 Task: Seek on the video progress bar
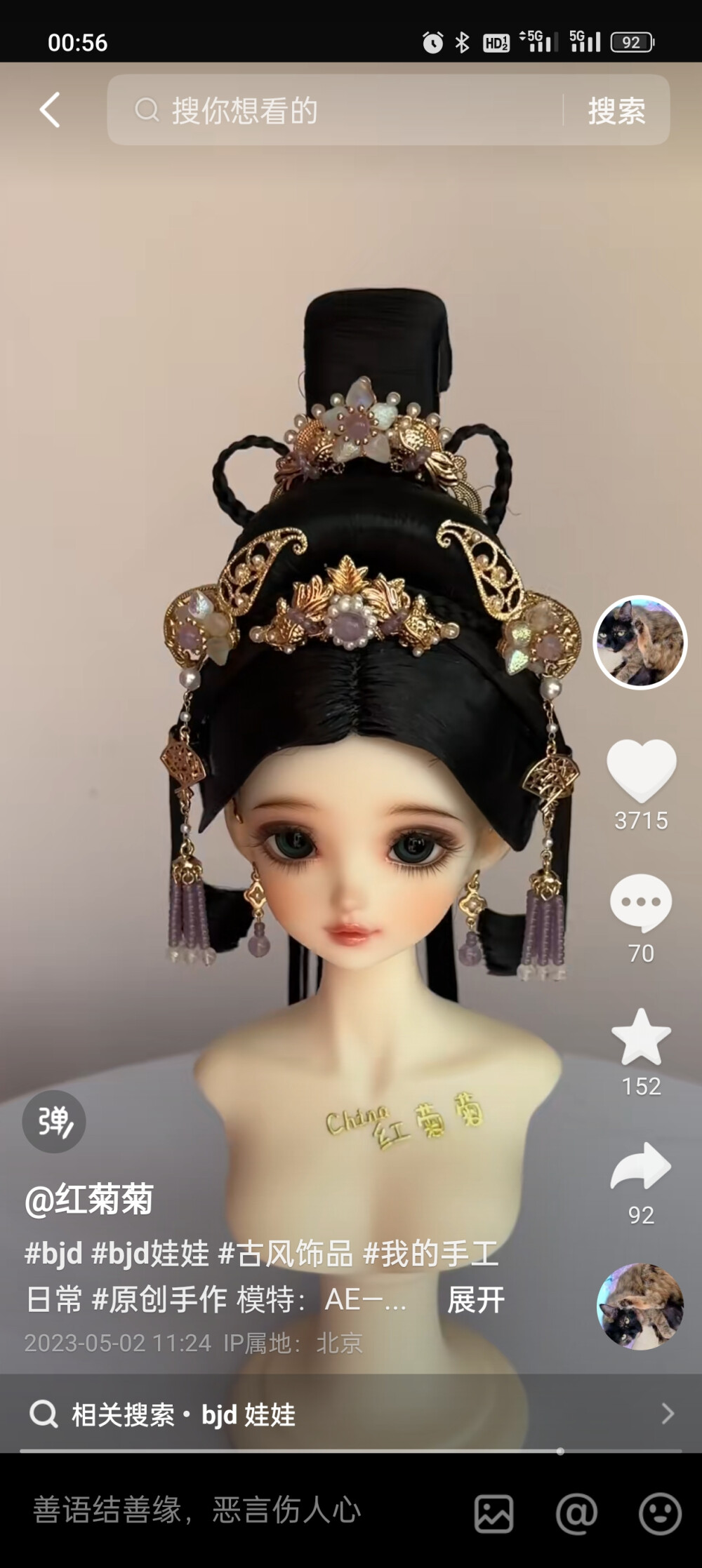pyautogui.click(x=351, y=1451)
